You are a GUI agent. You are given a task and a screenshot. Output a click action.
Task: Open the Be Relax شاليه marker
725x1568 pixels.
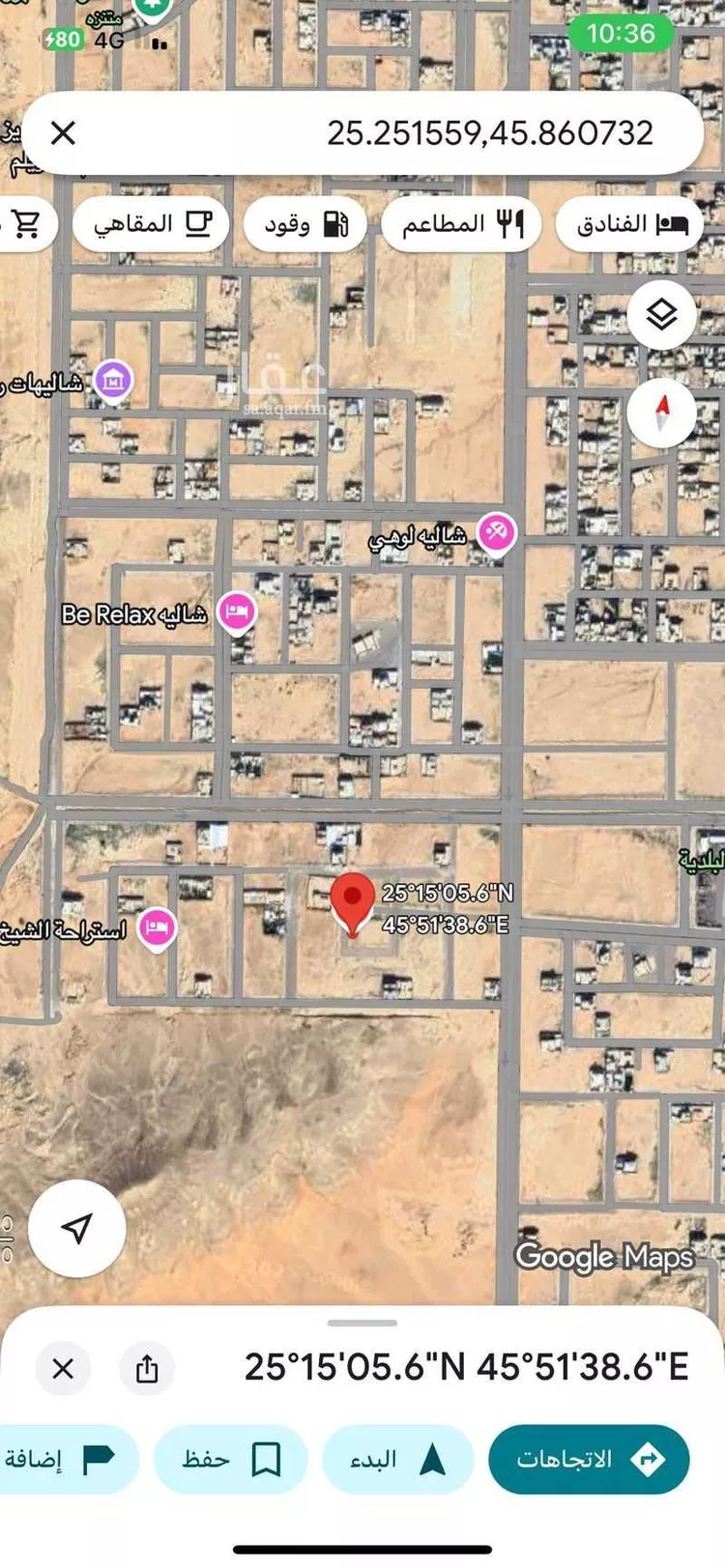click(236, 612)
